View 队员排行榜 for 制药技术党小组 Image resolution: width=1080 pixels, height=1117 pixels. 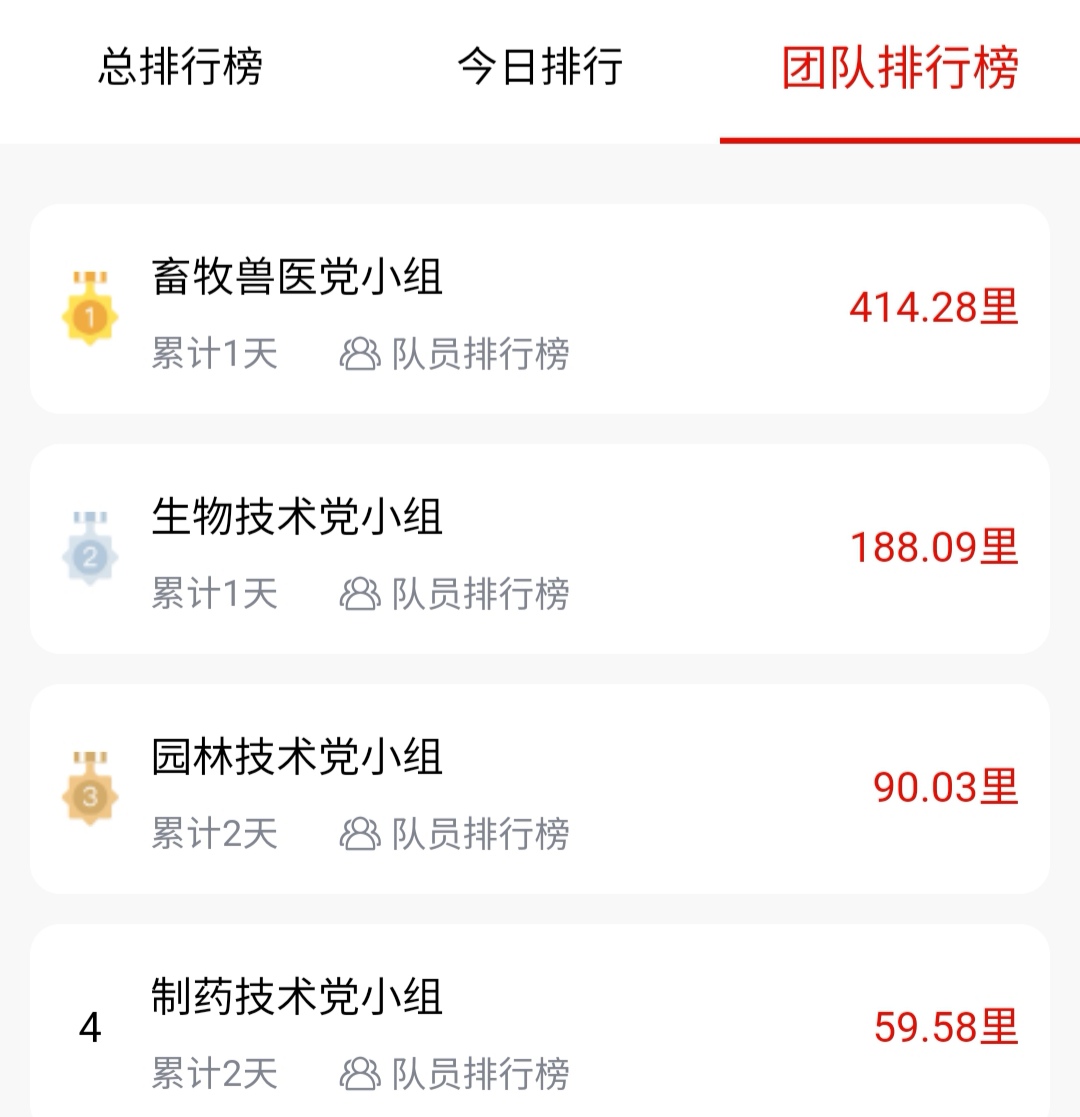(x=456, y=1074)
